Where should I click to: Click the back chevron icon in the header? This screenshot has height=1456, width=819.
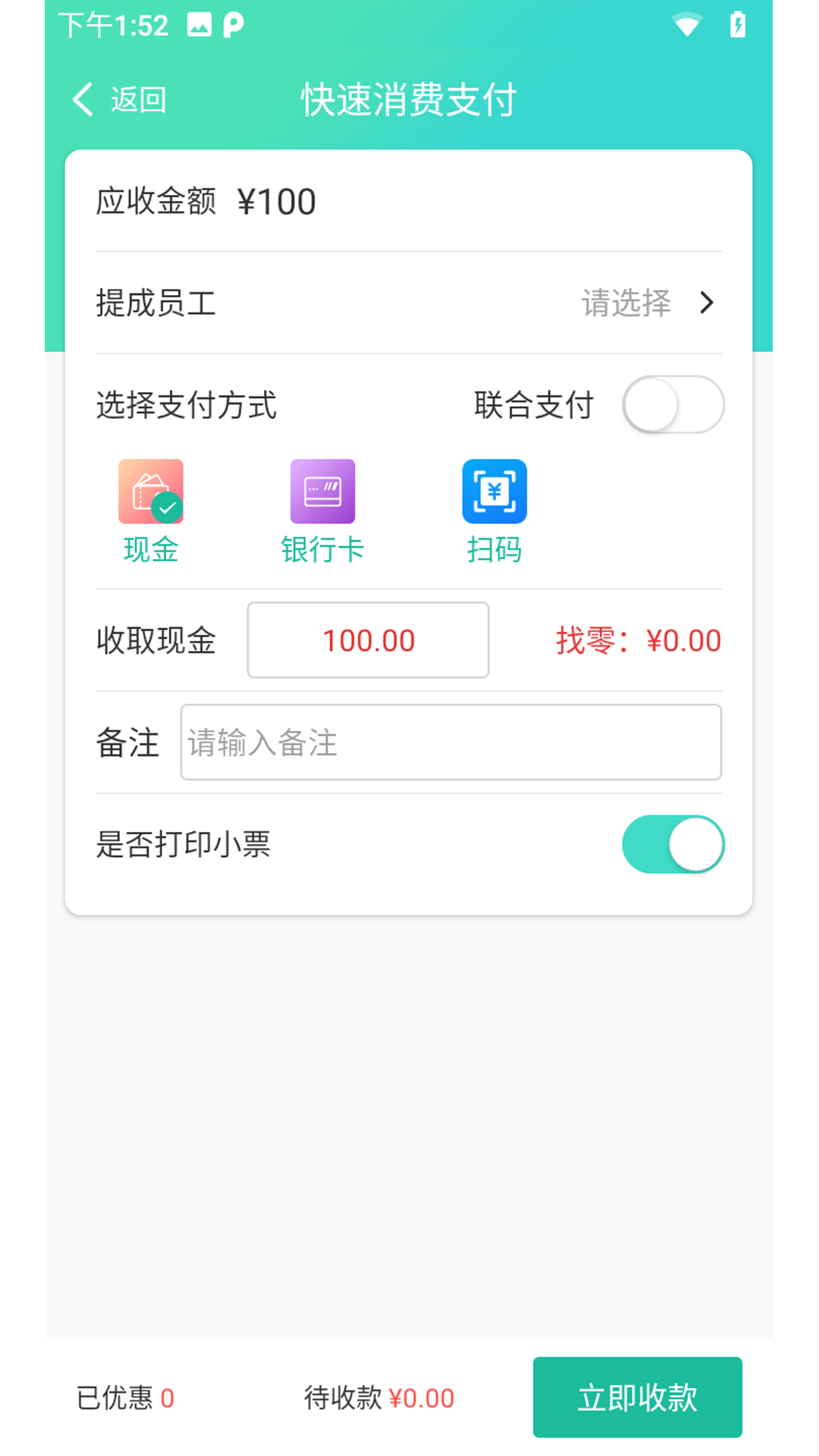pyautogui.click(x=81, y=99)
